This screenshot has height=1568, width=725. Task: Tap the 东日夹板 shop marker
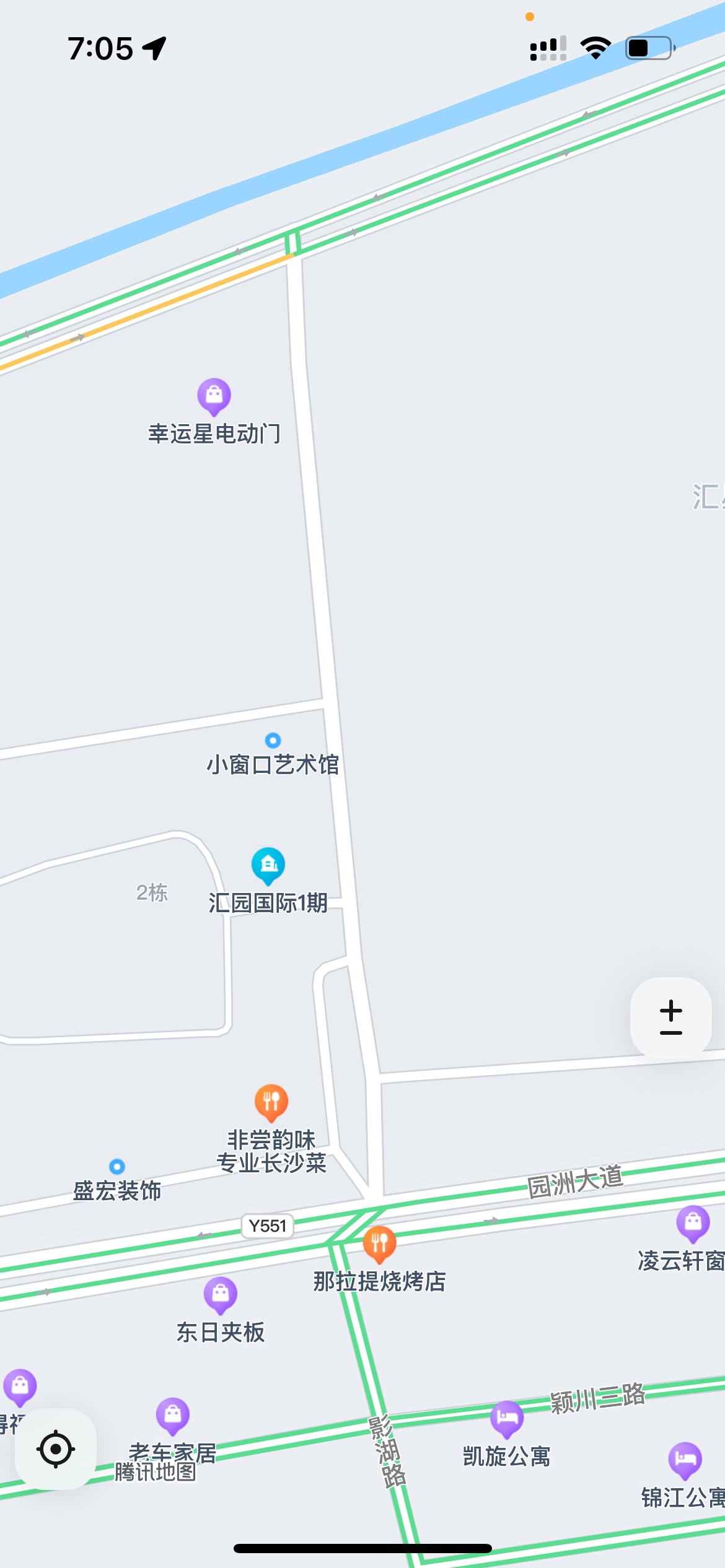(221, 1294)
